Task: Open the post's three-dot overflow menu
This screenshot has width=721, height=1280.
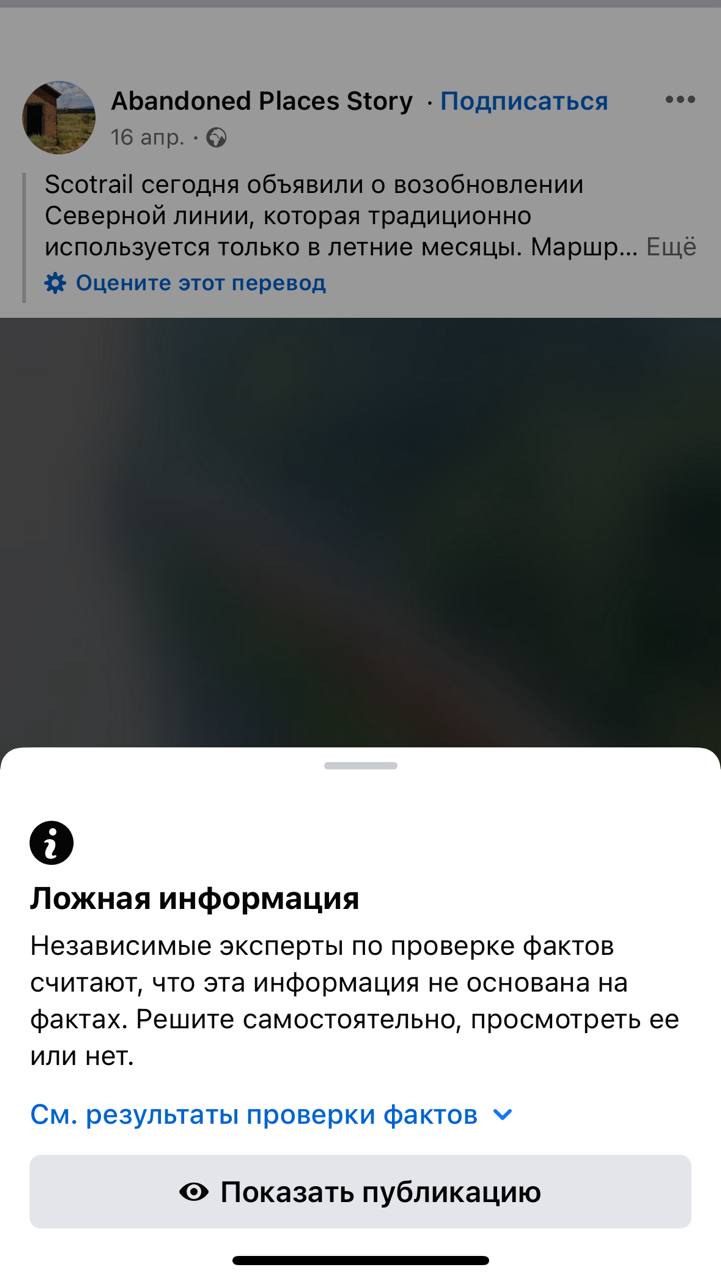Action: tap(680, 99)
